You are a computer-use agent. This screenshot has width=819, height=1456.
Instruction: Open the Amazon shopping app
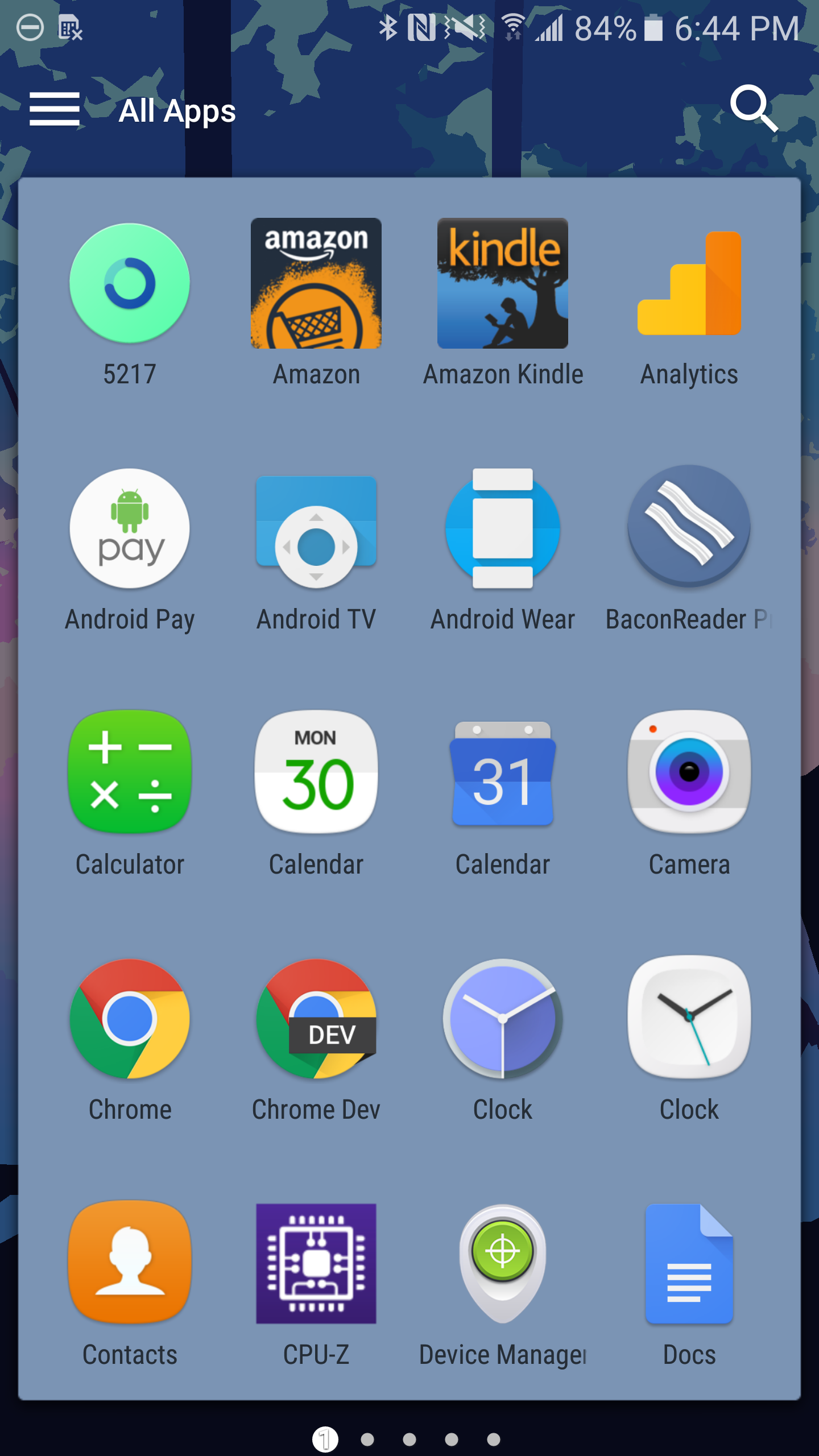point(316,283)
